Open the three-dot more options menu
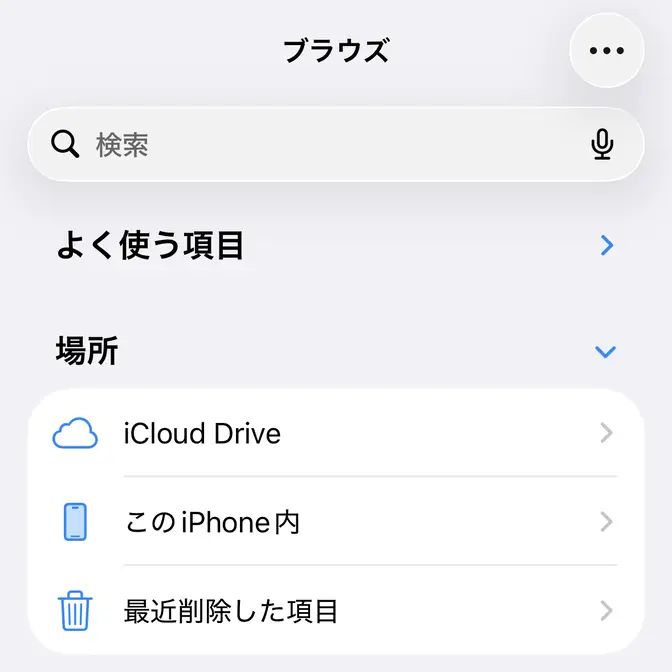Image resolution: width=672 pixels, height=672 pixels. (x=606, y=51)
